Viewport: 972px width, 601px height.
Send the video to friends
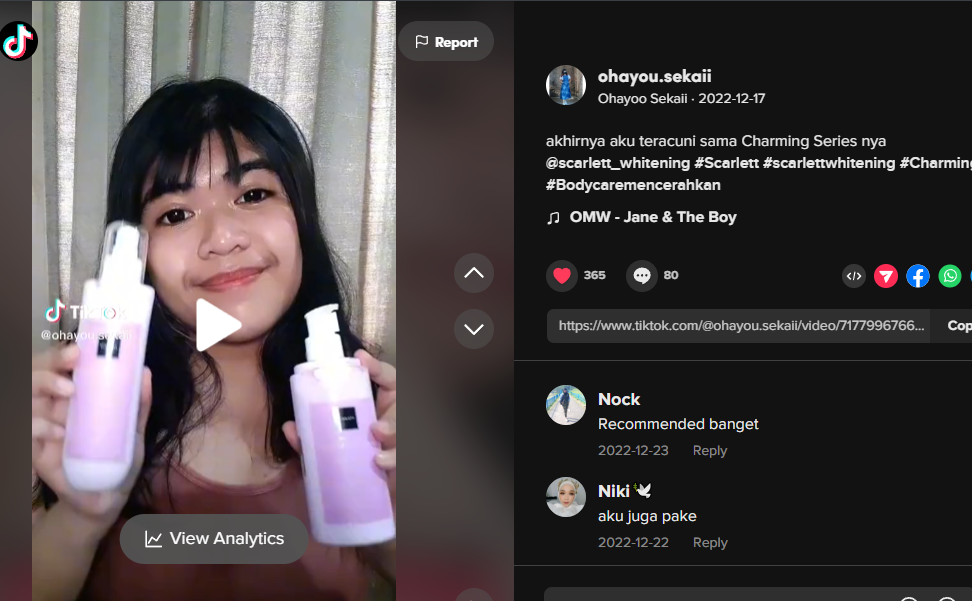coord(886,276)
